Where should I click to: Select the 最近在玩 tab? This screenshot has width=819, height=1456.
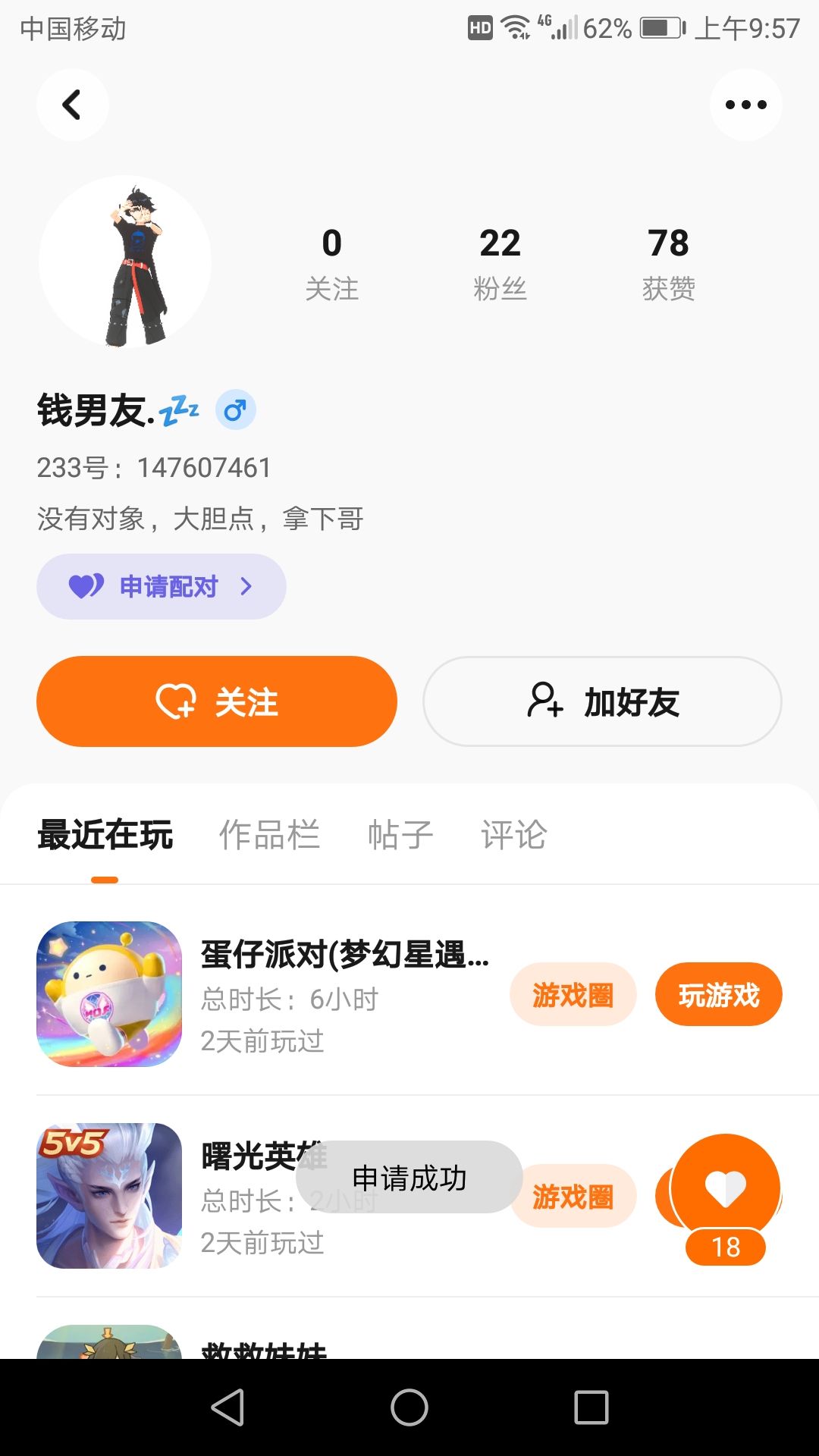pos(105,835)
